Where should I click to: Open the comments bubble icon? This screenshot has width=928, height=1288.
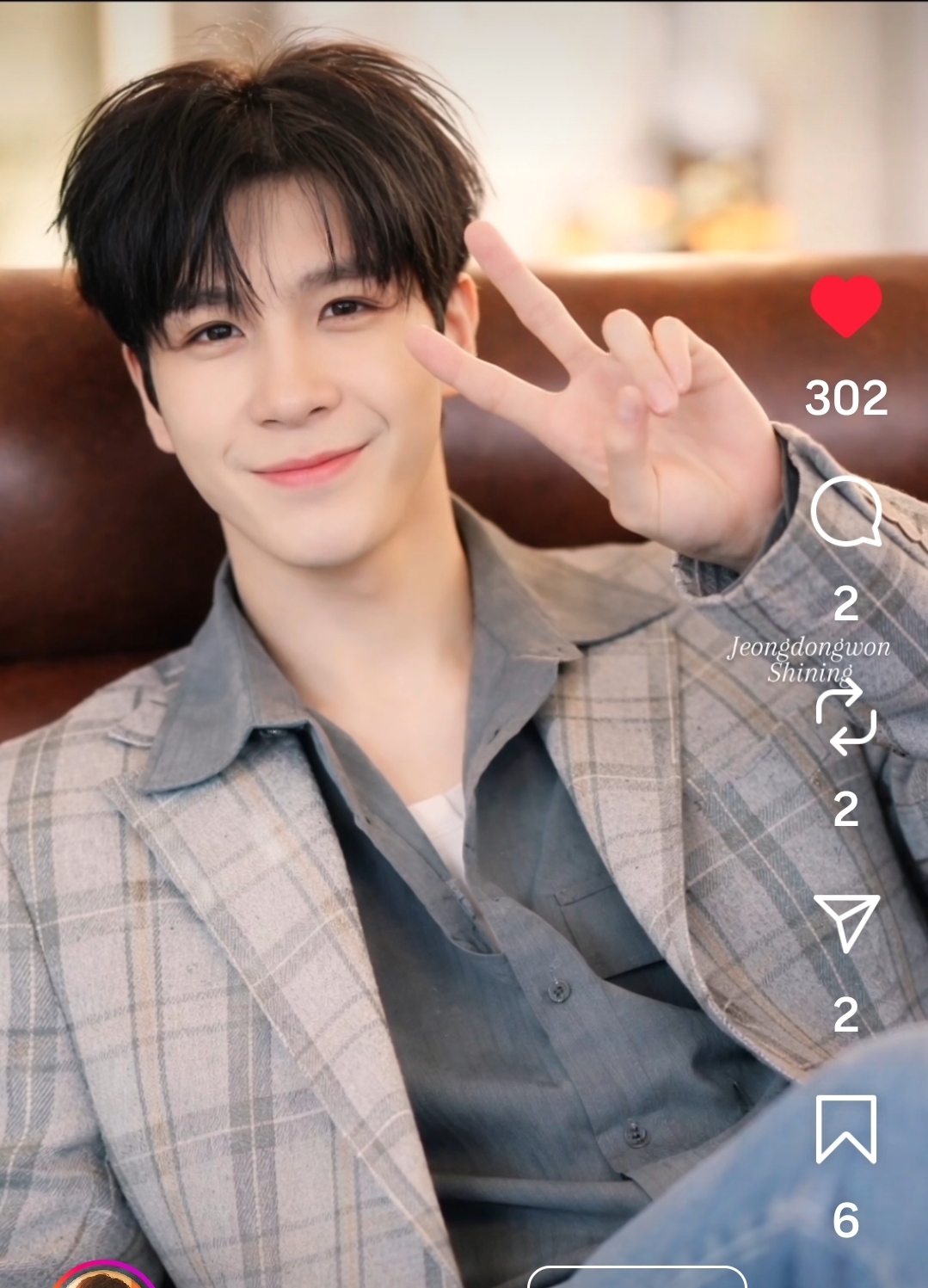coord(846,513)
